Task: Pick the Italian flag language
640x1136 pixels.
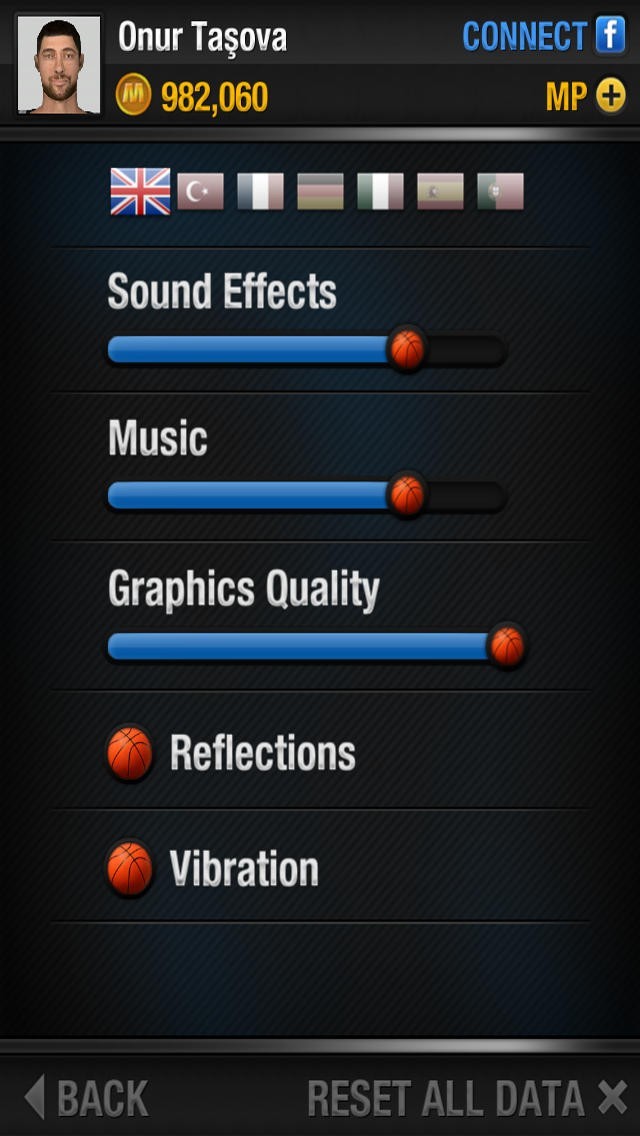Action: (381, 191)
